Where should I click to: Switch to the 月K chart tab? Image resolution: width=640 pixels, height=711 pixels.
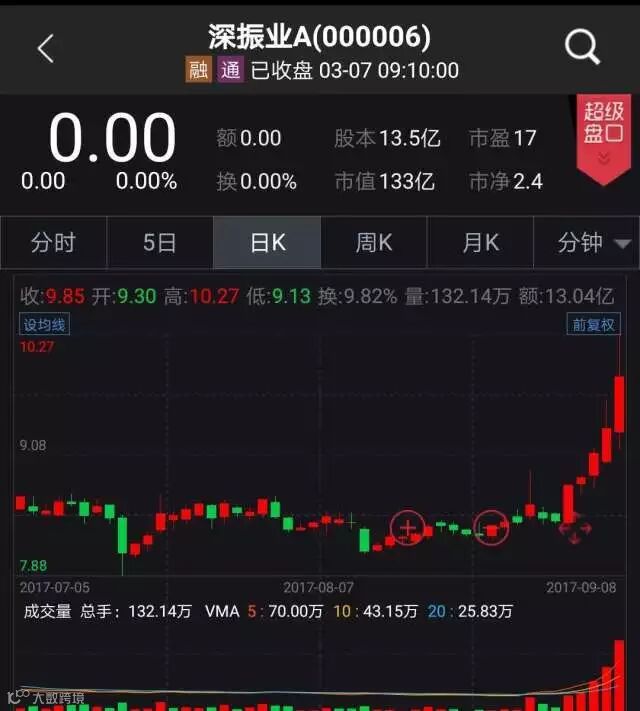(x=480, y=243)
